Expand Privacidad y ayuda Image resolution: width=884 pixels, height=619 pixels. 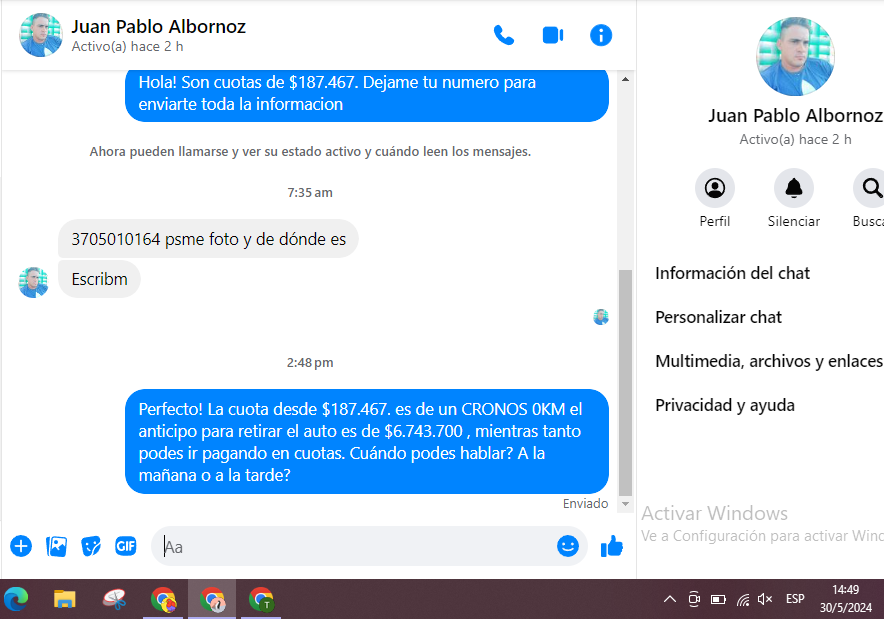pyautogui.click(x=724, y=405)
